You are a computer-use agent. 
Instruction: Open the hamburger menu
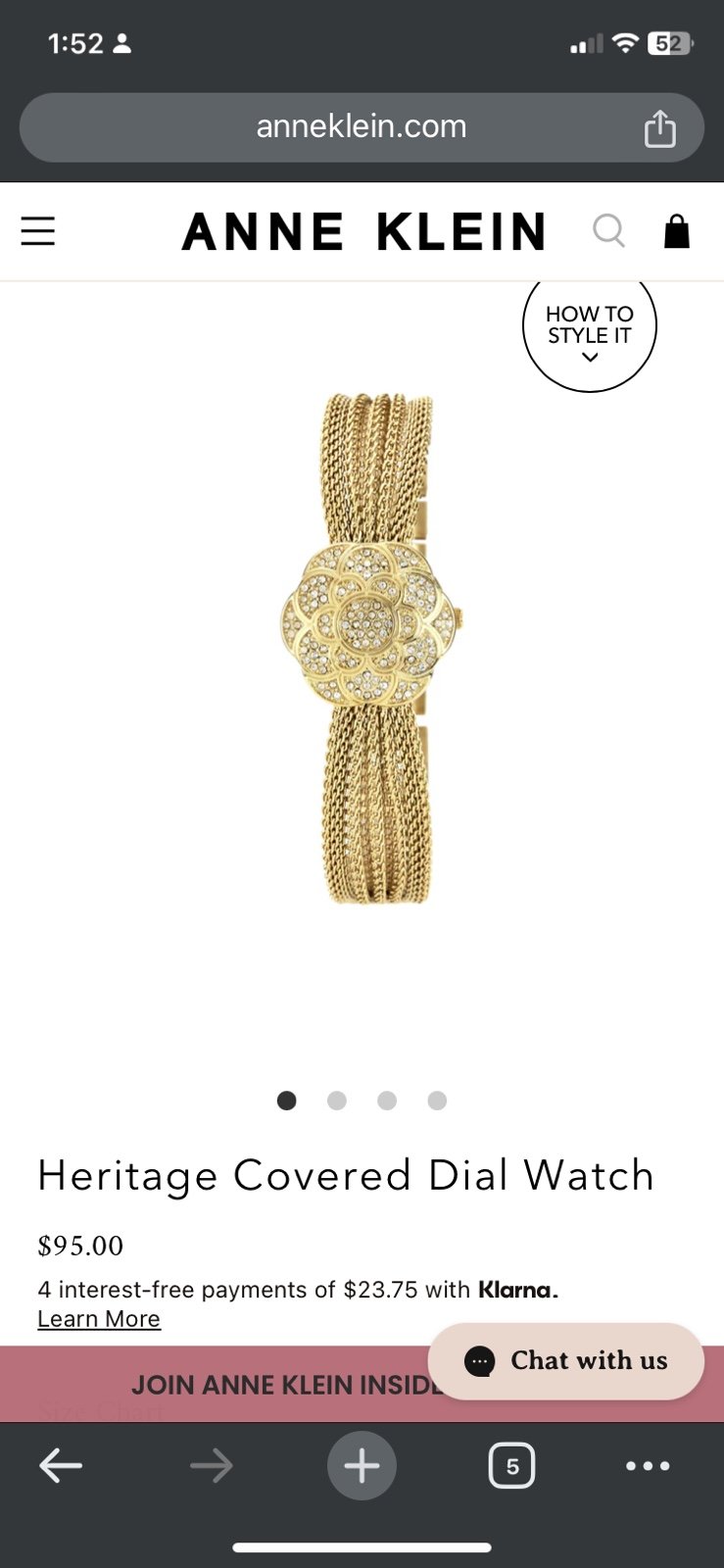coord(38,231)
